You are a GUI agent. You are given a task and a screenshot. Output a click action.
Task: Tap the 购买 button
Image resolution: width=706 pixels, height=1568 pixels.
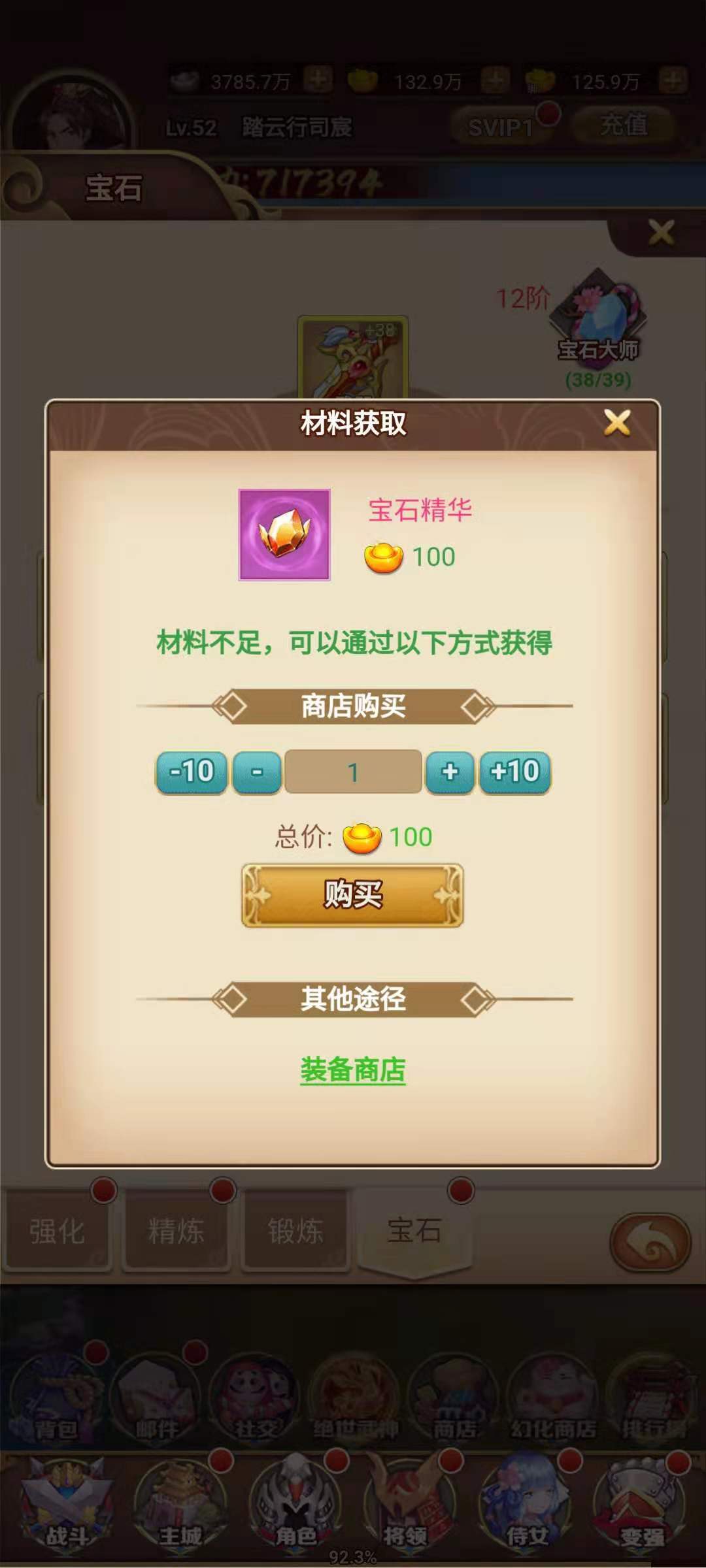[x=352, y=895]
